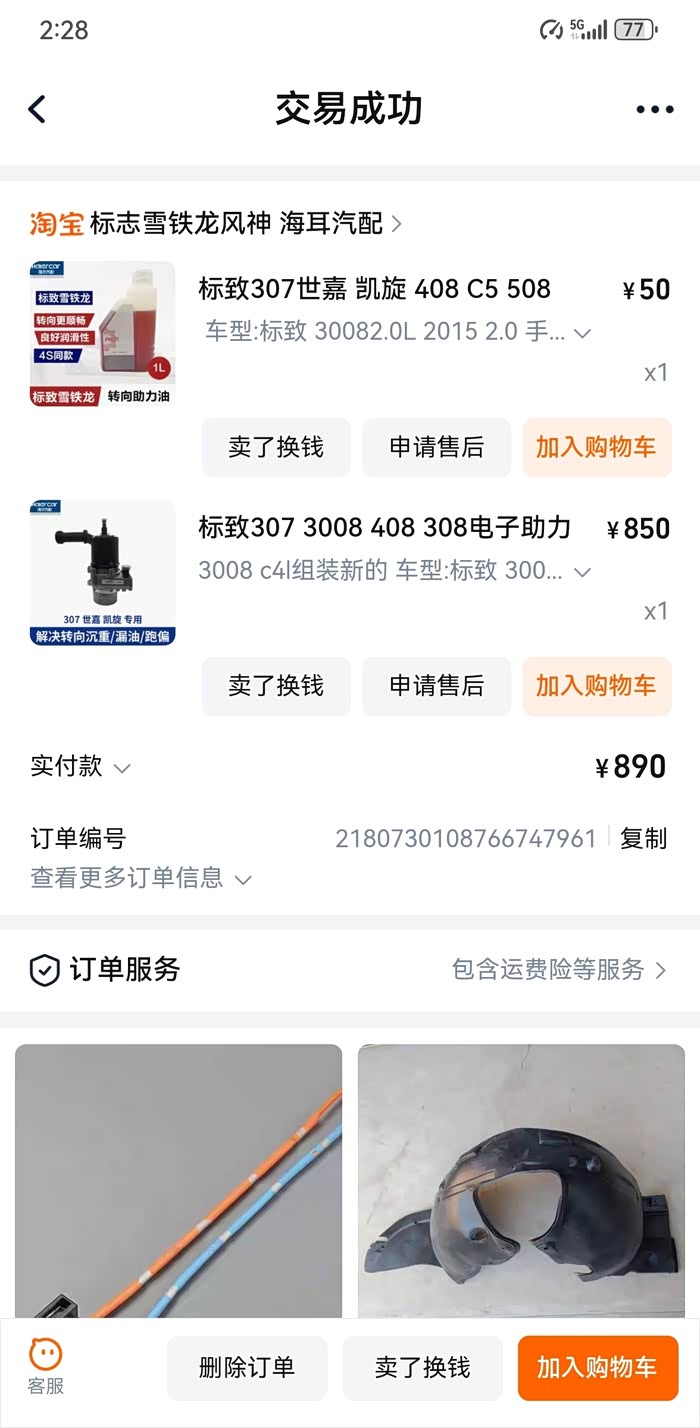This screenshot has height=1428, width=700.
Task: Add the ¥850 电子助力 pump to cart
Action: 596,686
